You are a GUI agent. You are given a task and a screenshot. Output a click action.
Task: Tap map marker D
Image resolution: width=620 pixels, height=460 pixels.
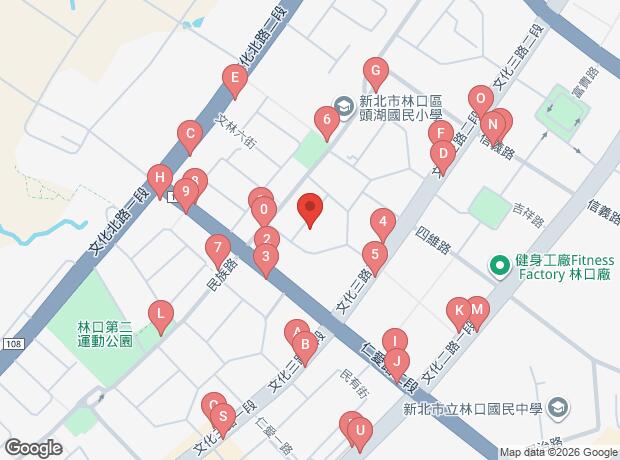point(442,155)
